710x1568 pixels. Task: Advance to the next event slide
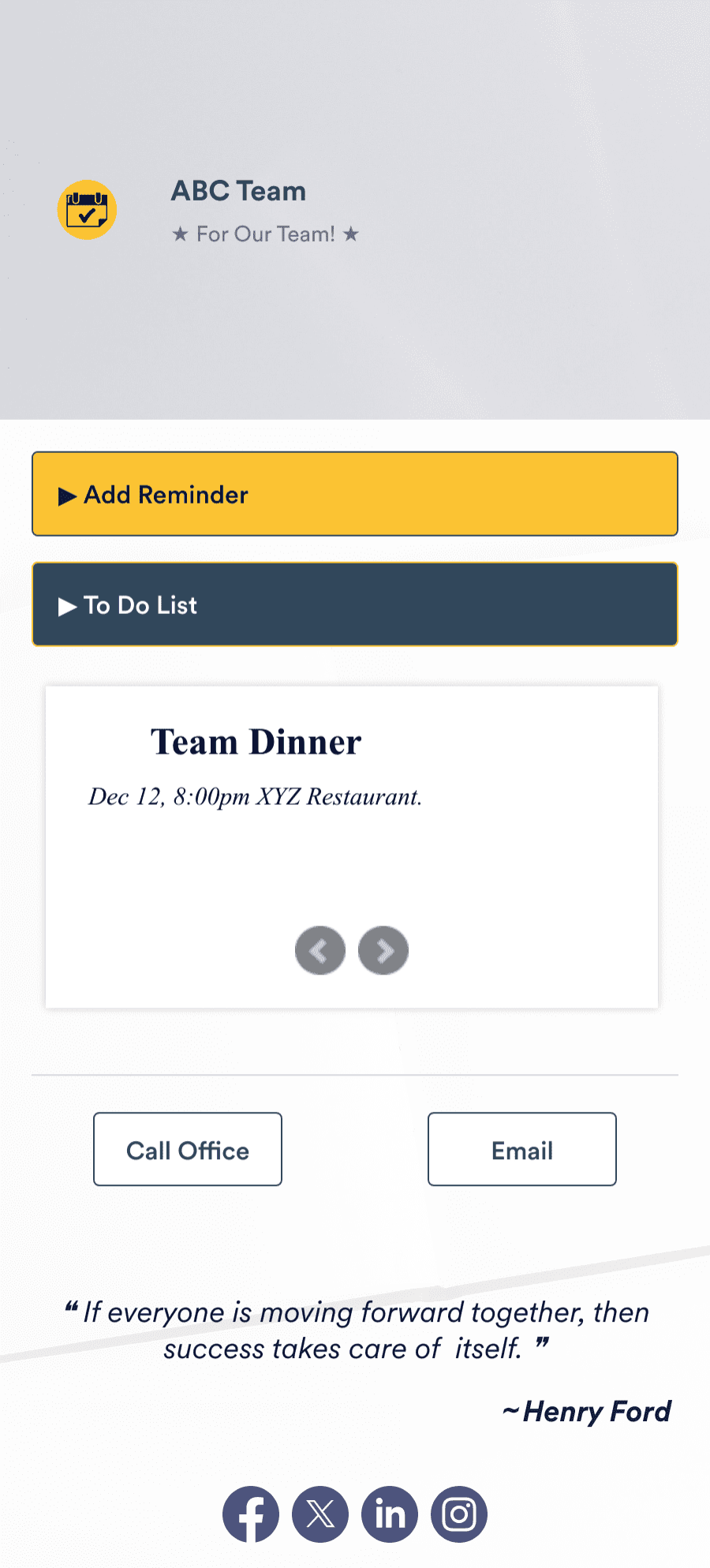point(383,950)
